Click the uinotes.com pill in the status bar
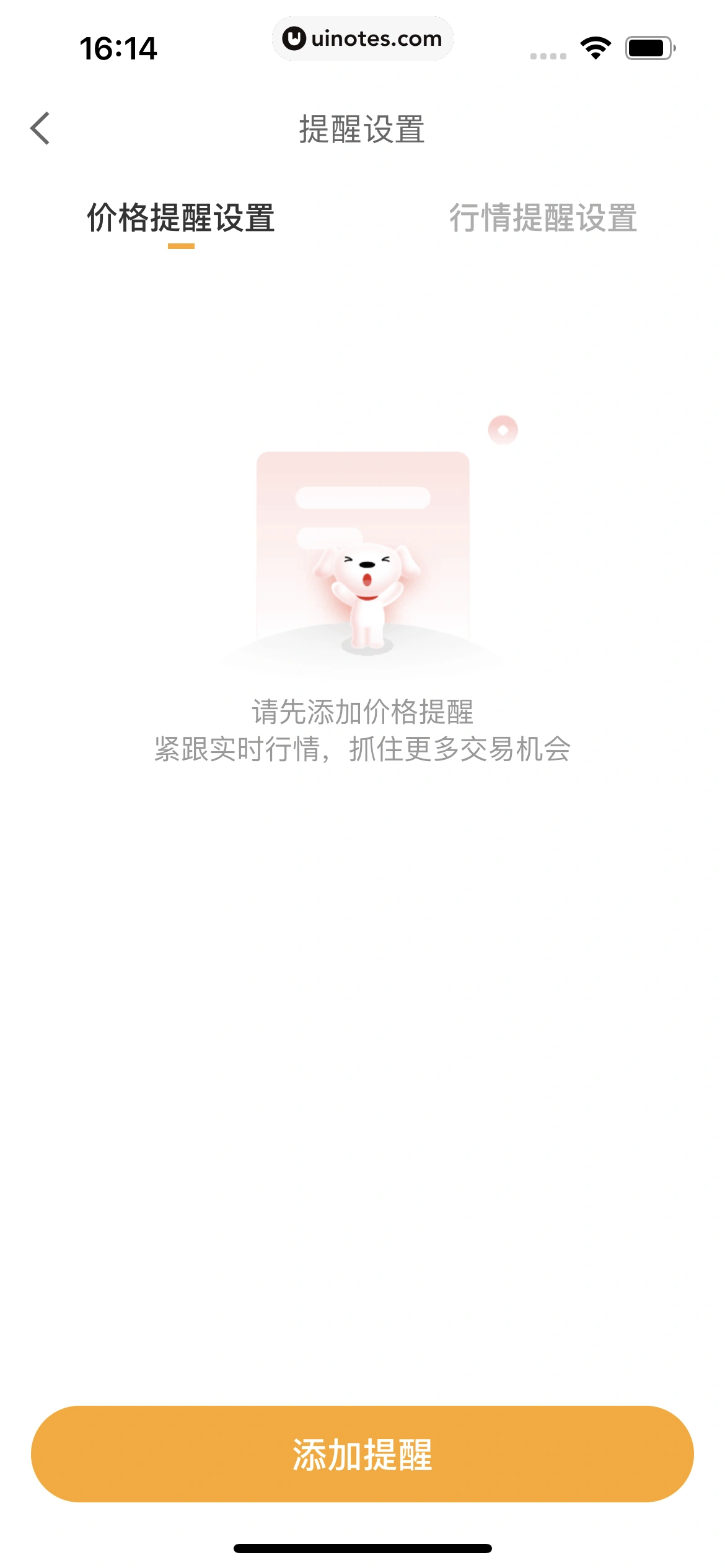The image size is (725, 1568). 362,38
